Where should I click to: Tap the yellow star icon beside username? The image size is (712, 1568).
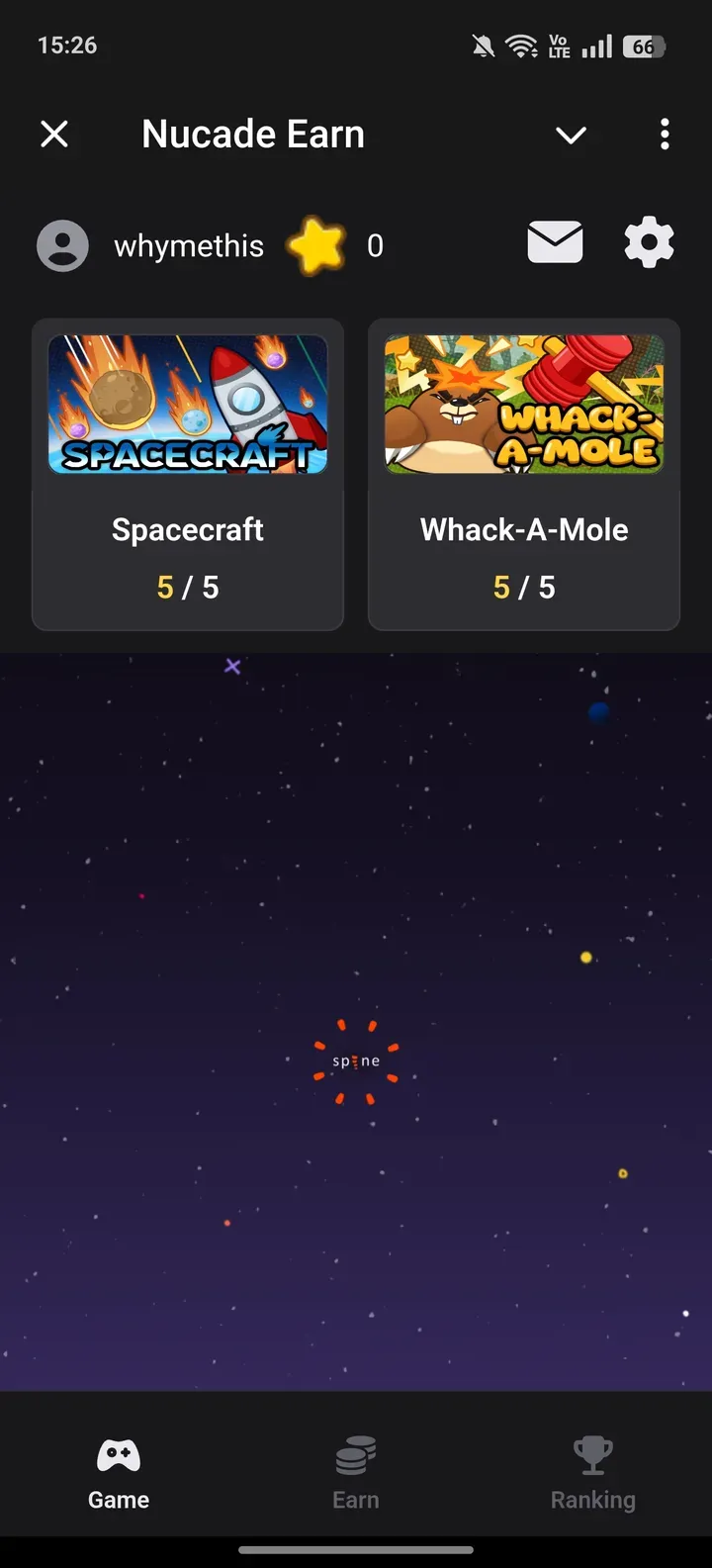tap(316, 244)
